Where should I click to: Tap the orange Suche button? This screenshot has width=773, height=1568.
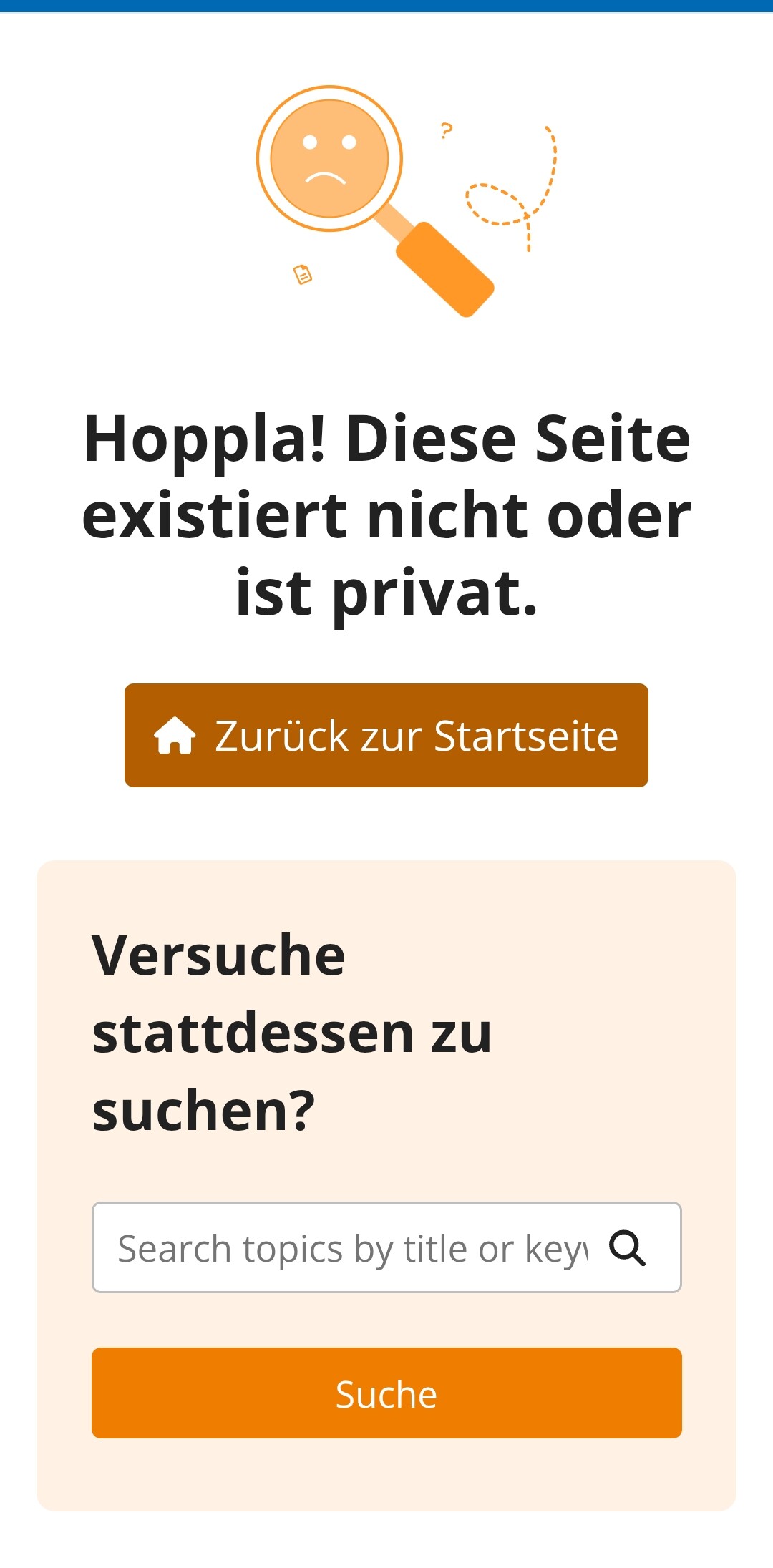tap(386, 1393)
